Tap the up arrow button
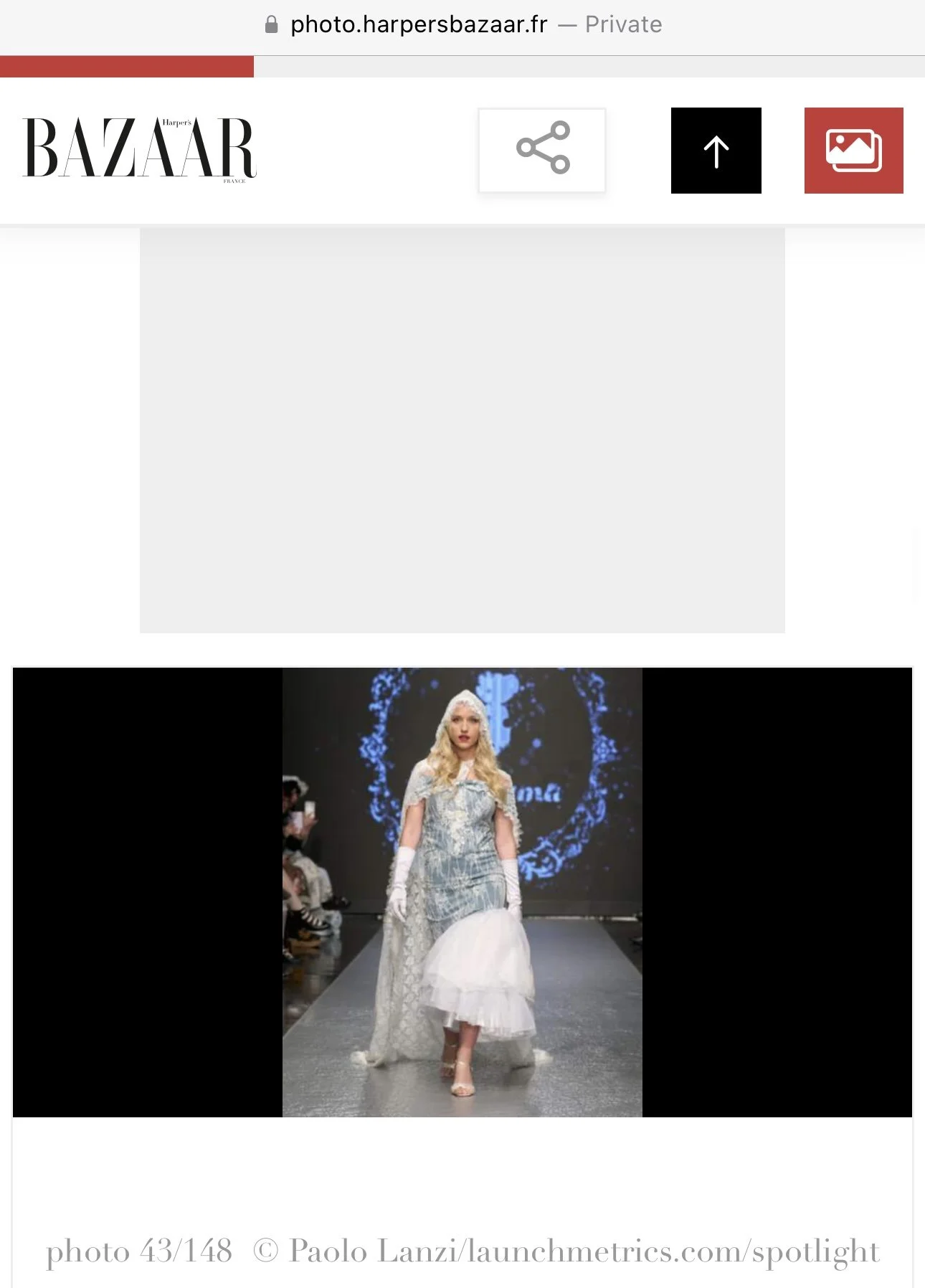925x1288 pixels. point(716,151)
